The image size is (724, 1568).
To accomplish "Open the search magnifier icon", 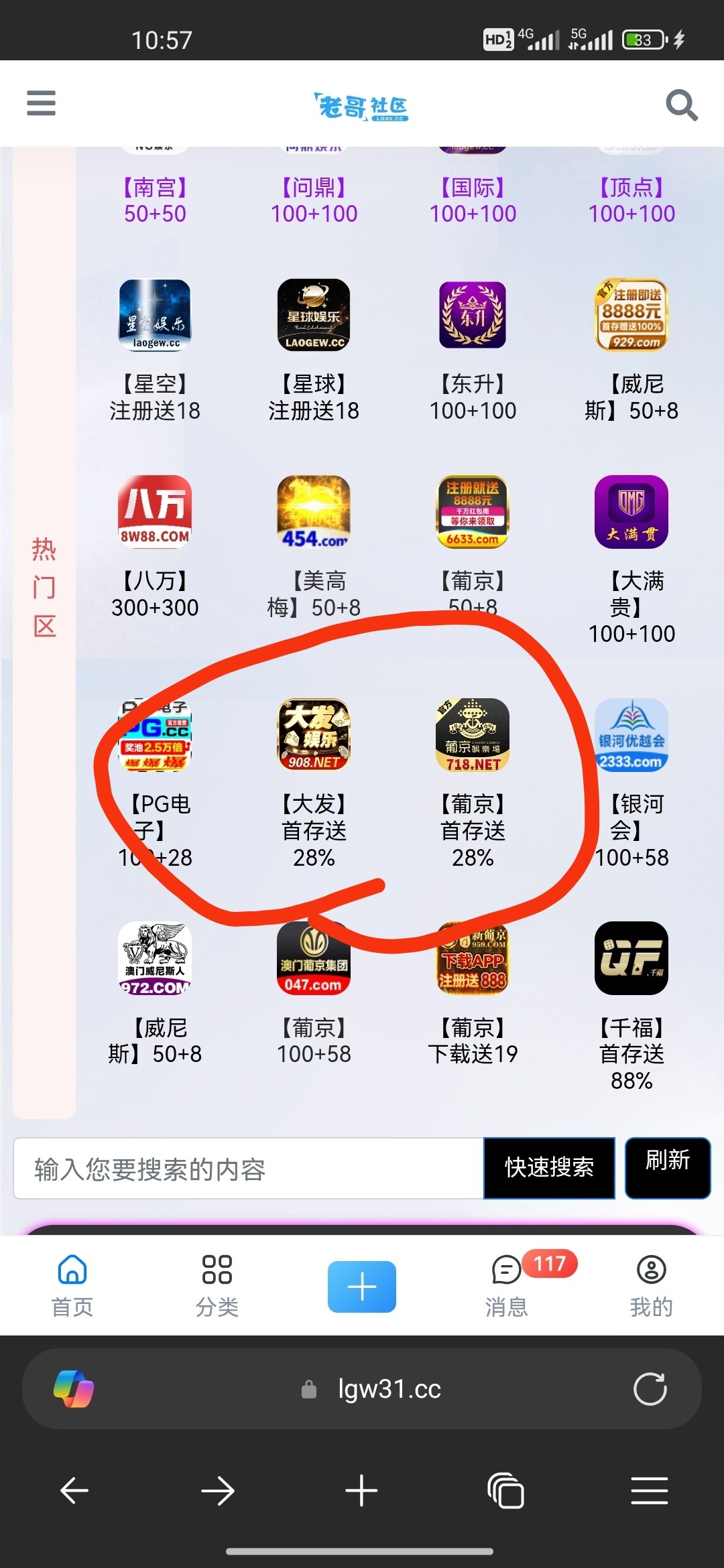I will [x=681, y=105].
